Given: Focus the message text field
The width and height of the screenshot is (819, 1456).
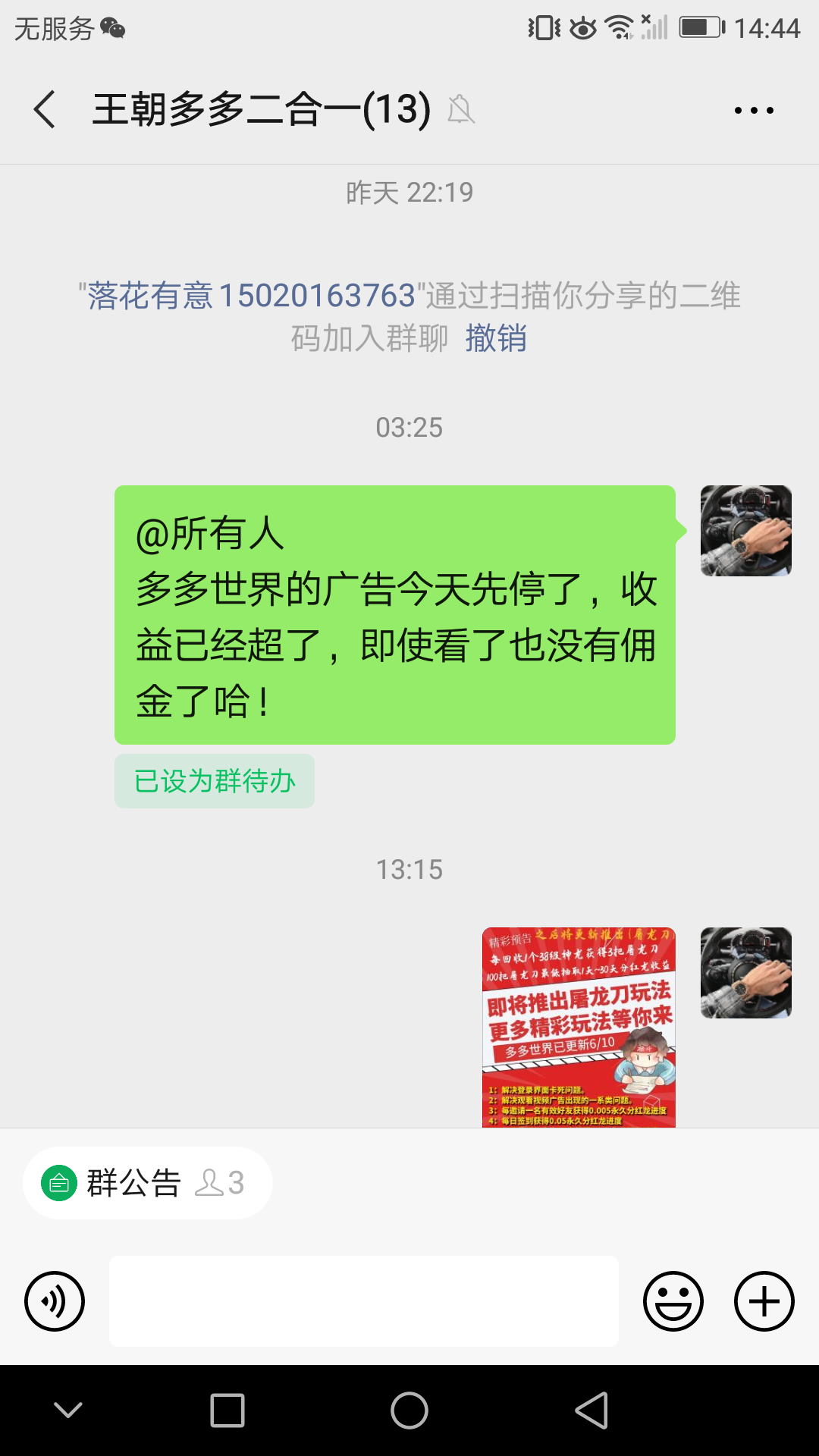Looking at the screenshot, I should (x=364, y=1301).
